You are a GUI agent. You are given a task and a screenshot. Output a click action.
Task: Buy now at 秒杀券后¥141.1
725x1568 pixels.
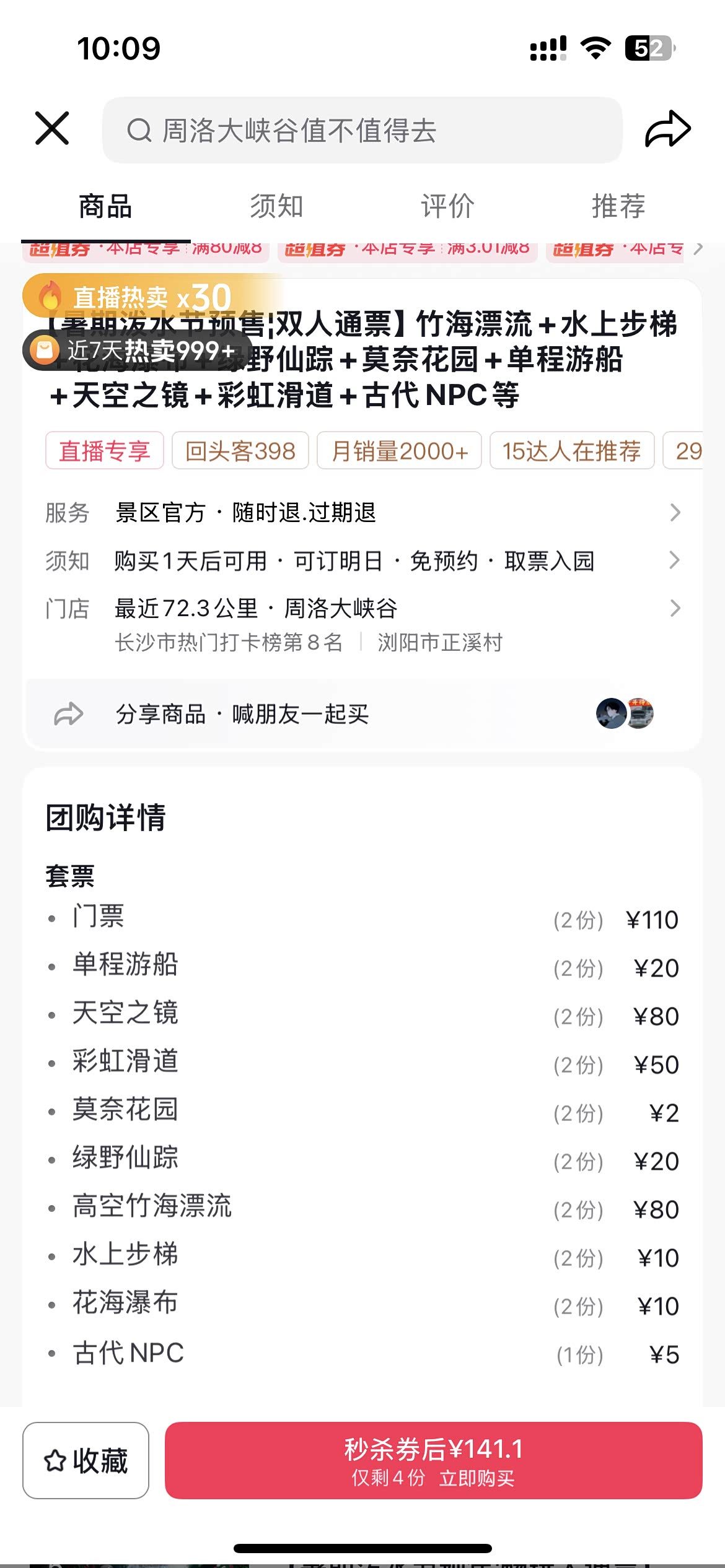[x=433, y=1460]
